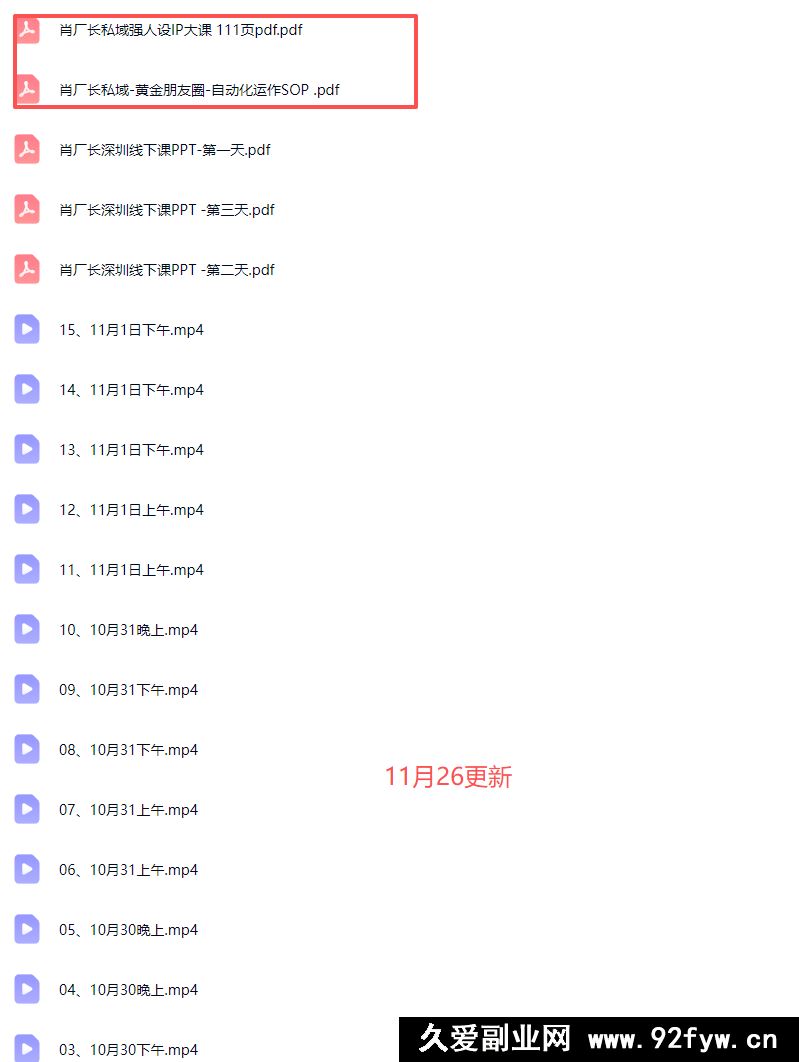
Task: Click the video icon for 15、11月1日下午
Action: [26, 328]
